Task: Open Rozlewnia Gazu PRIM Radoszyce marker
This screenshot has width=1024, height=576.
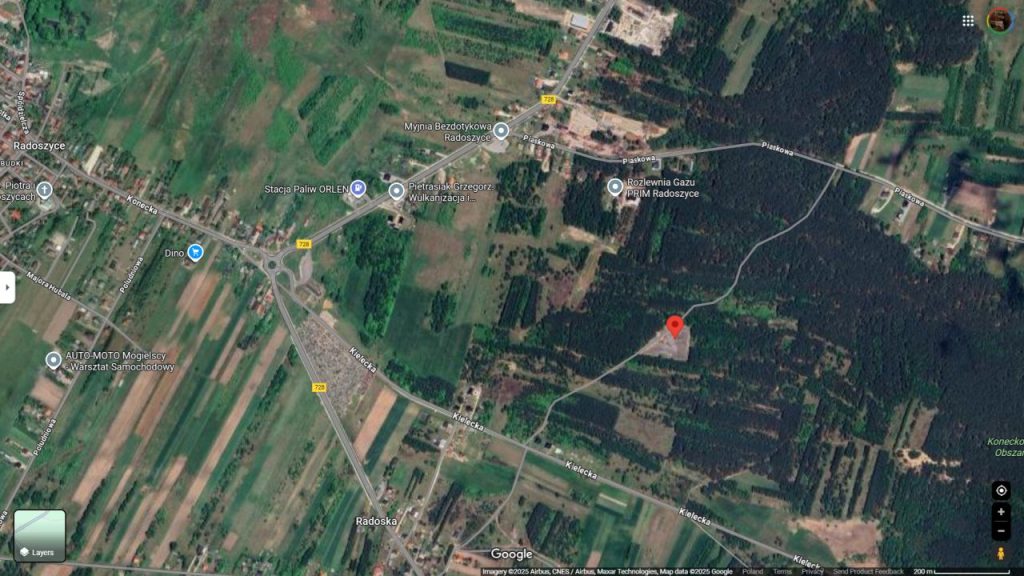Action: pyautogui.click(x=616, y=186)
